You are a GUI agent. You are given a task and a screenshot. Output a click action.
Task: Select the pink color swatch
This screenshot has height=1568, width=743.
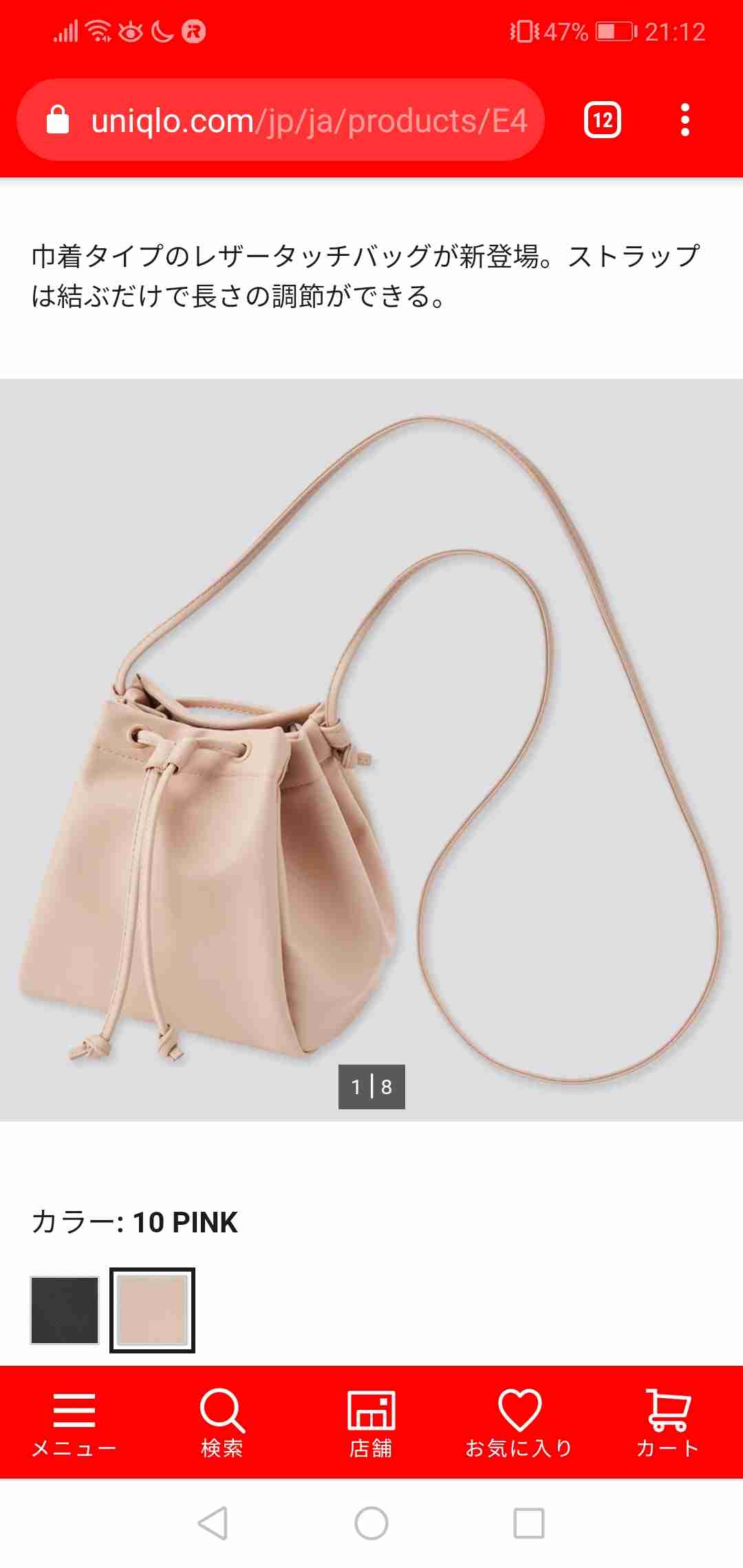tap(153, 1310)
